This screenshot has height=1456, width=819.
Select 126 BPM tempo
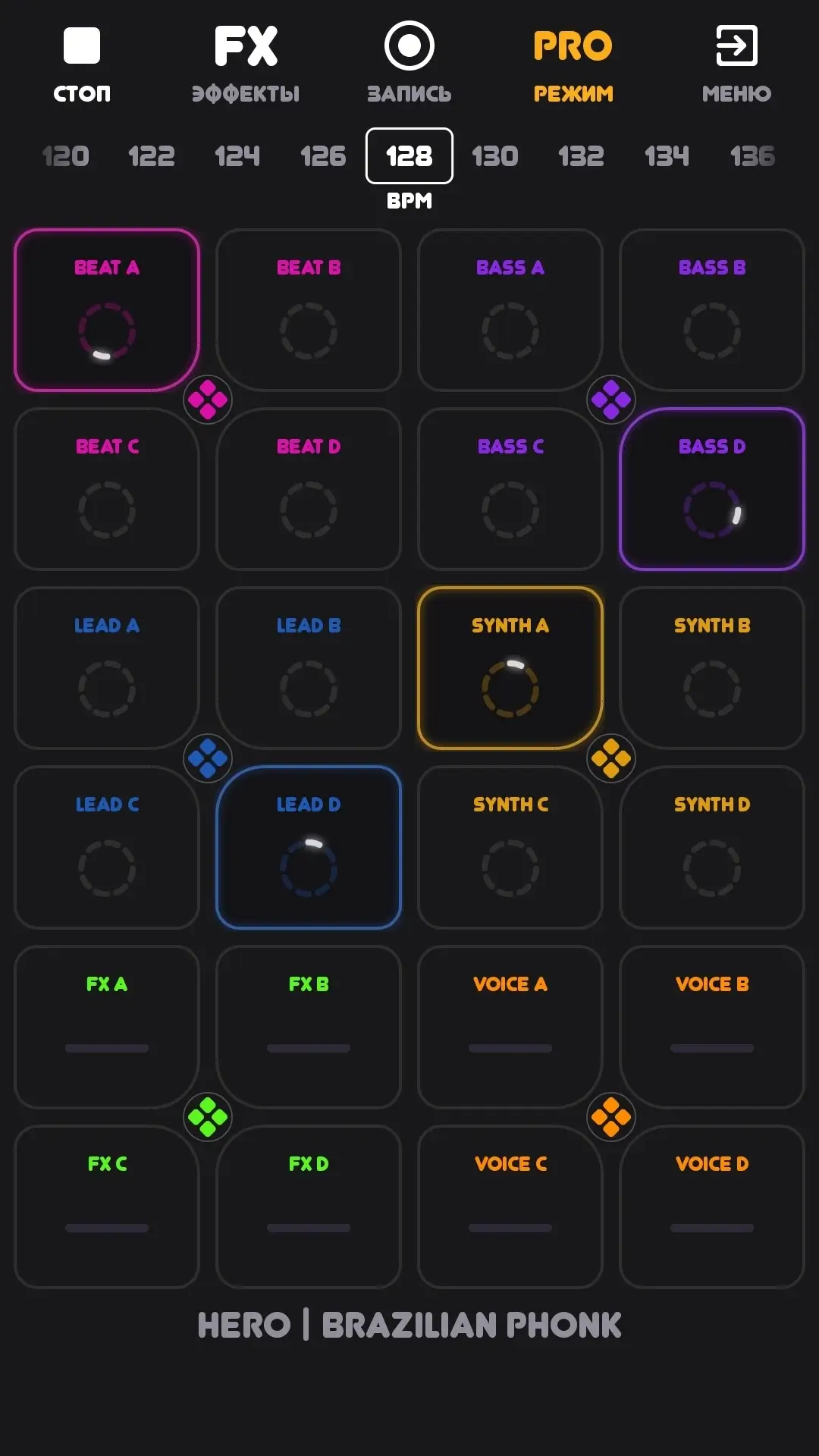click(323, 156)
